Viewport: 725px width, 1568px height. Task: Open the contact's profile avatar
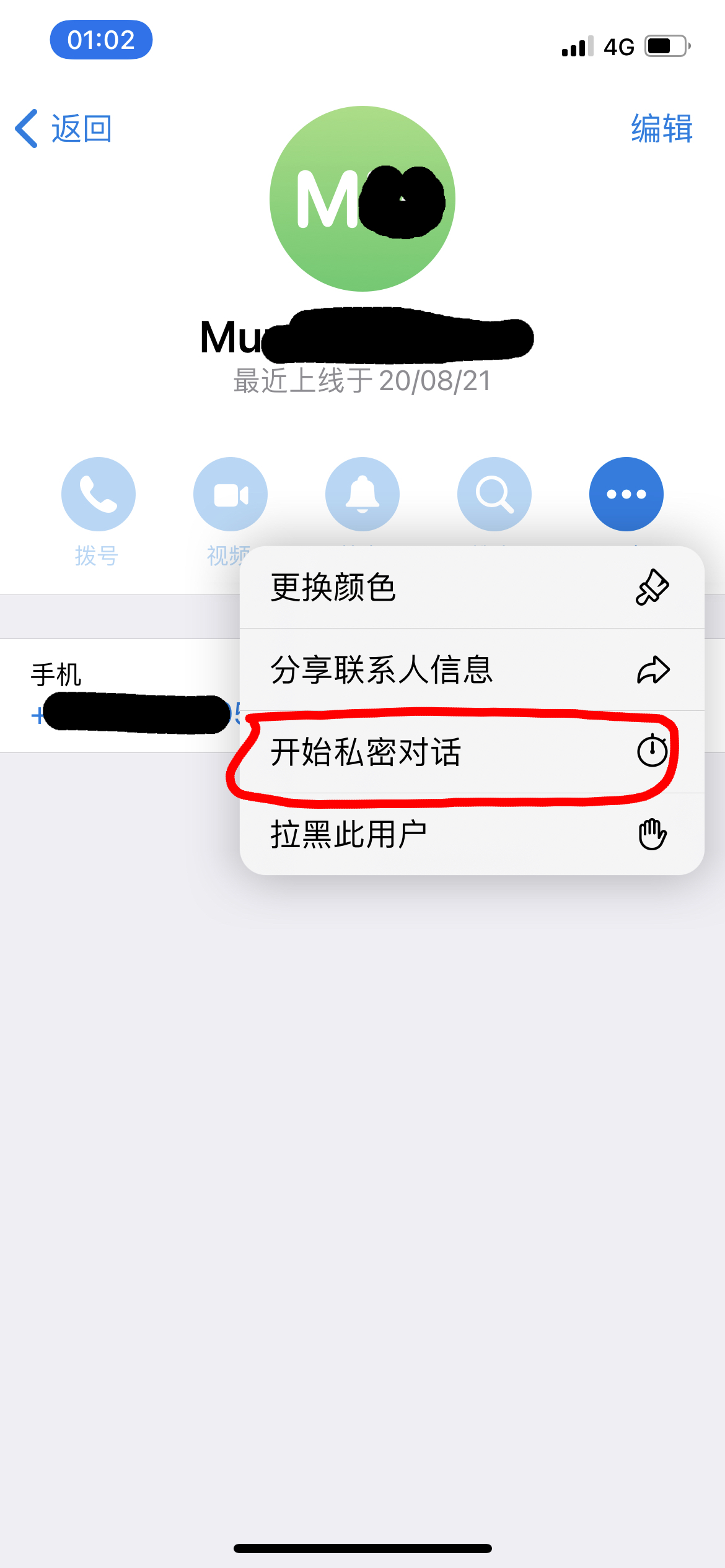[x=362, y=199]
